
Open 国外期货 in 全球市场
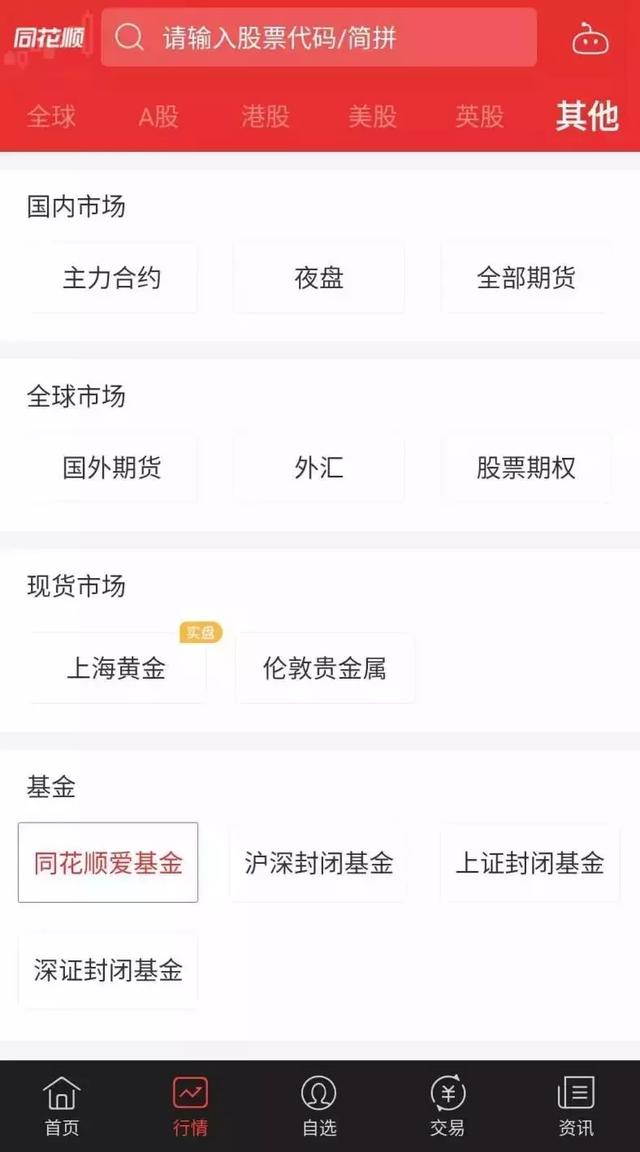tap(112, 467)
